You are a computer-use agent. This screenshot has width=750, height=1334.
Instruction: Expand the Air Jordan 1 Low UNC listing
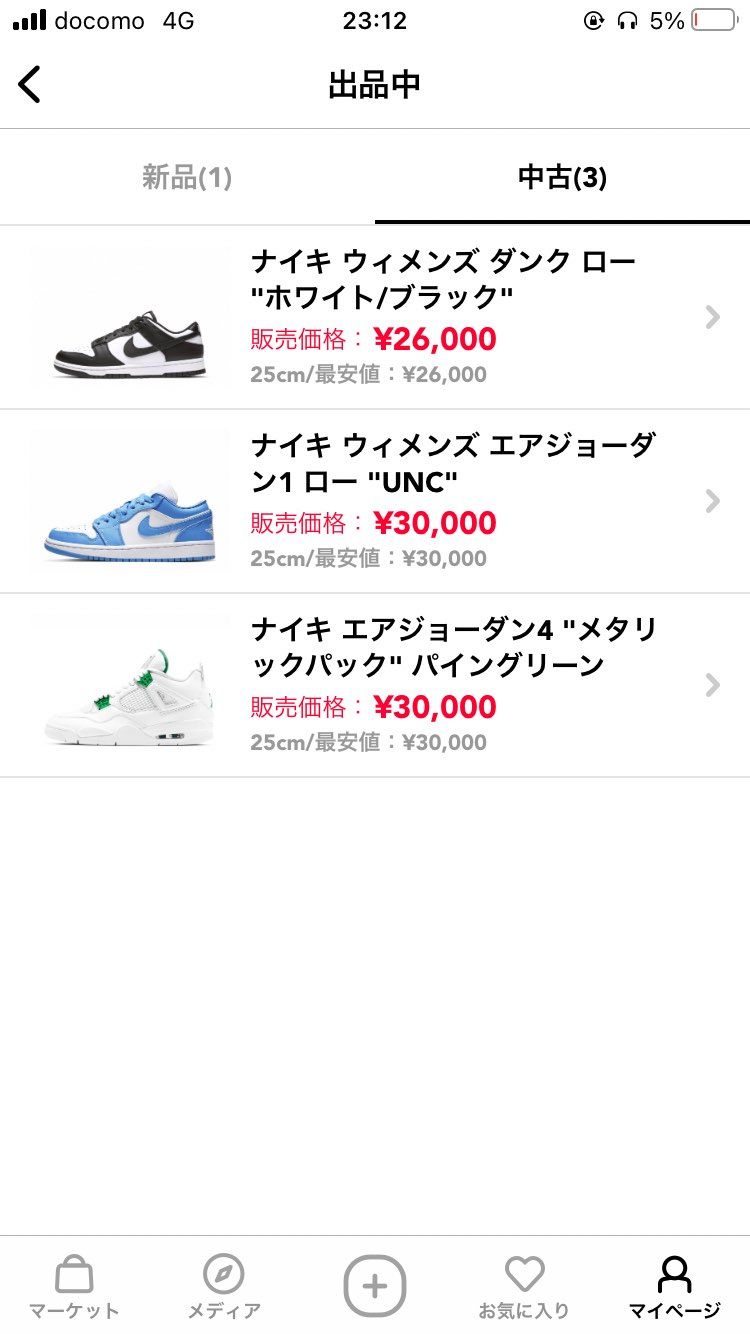click(712, 502)
